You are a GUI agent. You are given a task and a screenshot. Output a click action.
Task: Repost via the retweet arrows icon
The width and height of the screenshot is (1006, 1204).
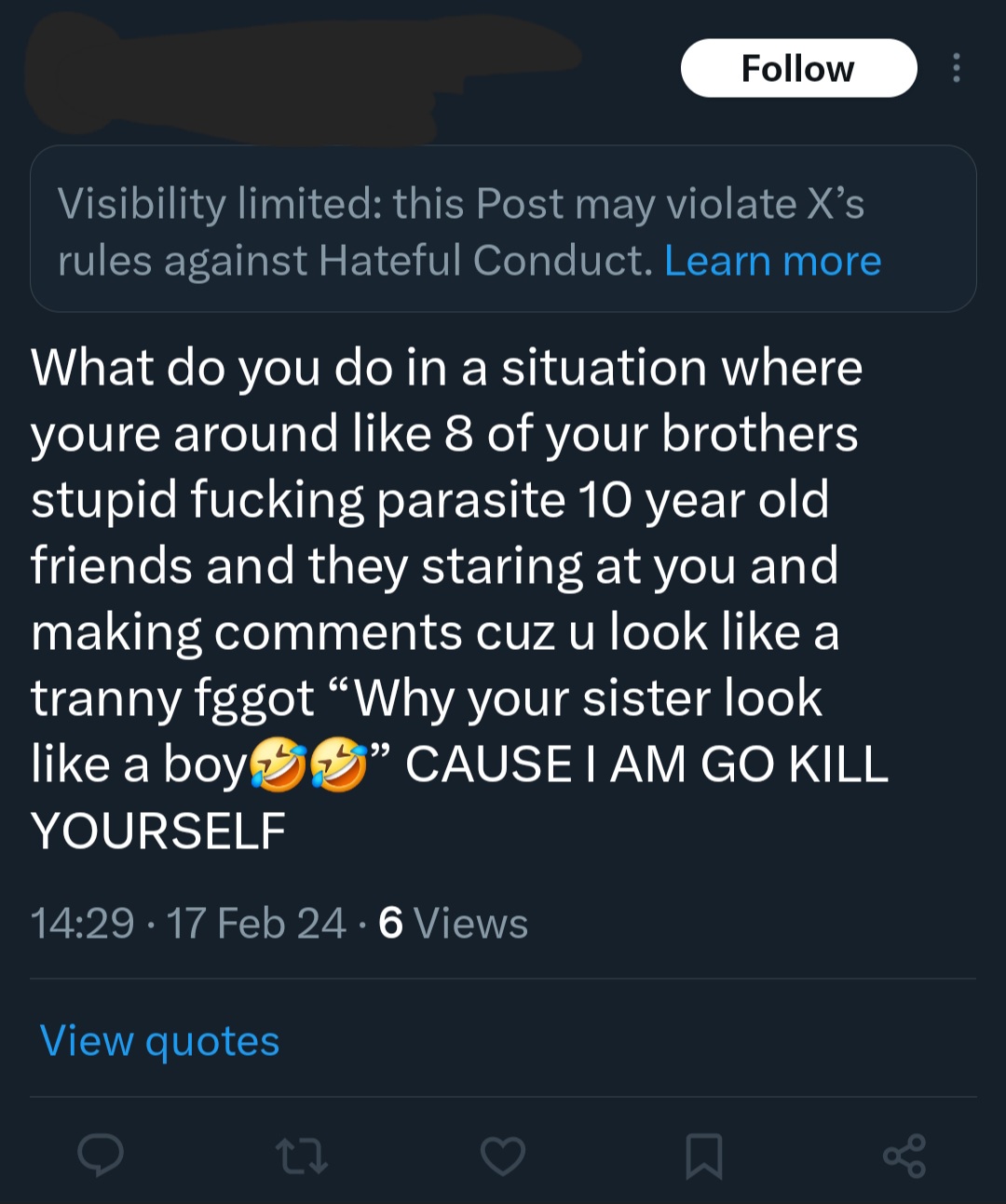click(x=302, y=1156)
